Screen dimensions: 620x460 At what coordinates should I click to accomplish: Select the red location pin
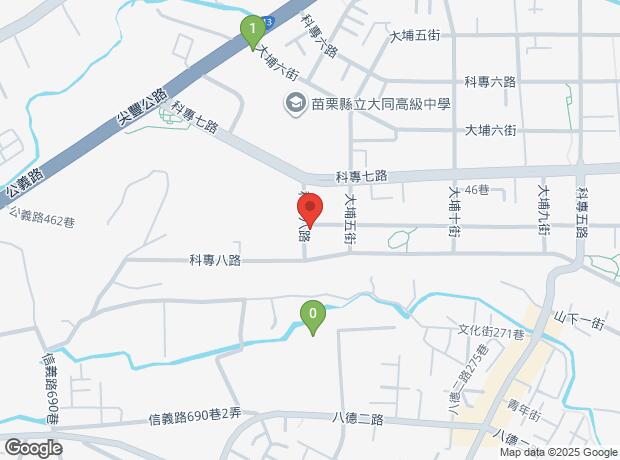point(310,211)
